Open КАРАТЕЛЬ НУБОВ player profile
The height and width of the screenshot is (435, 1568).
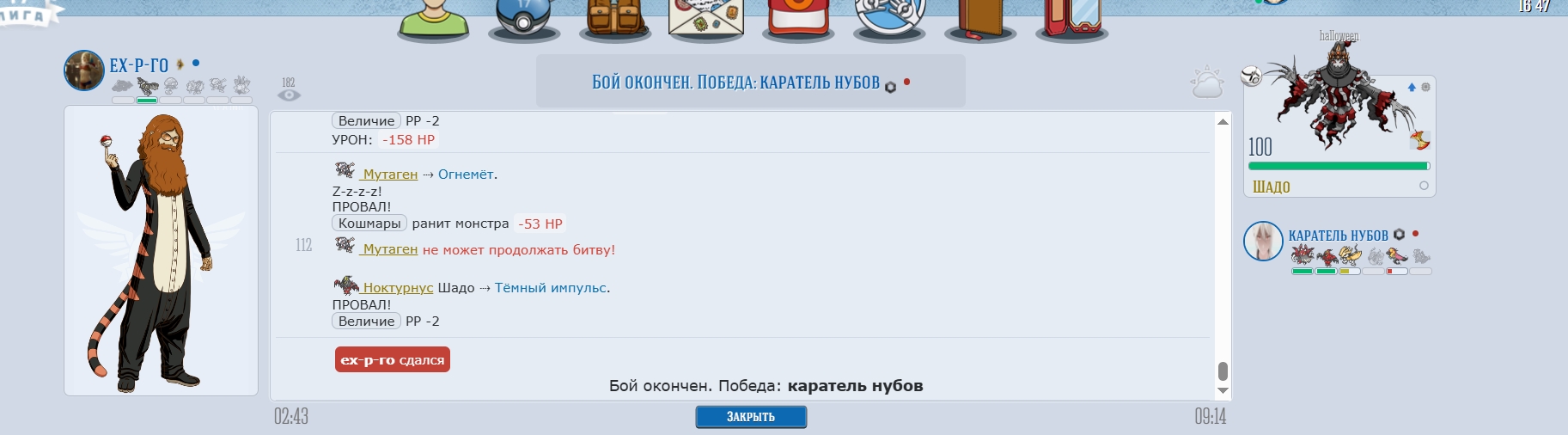click(1338, 236)
